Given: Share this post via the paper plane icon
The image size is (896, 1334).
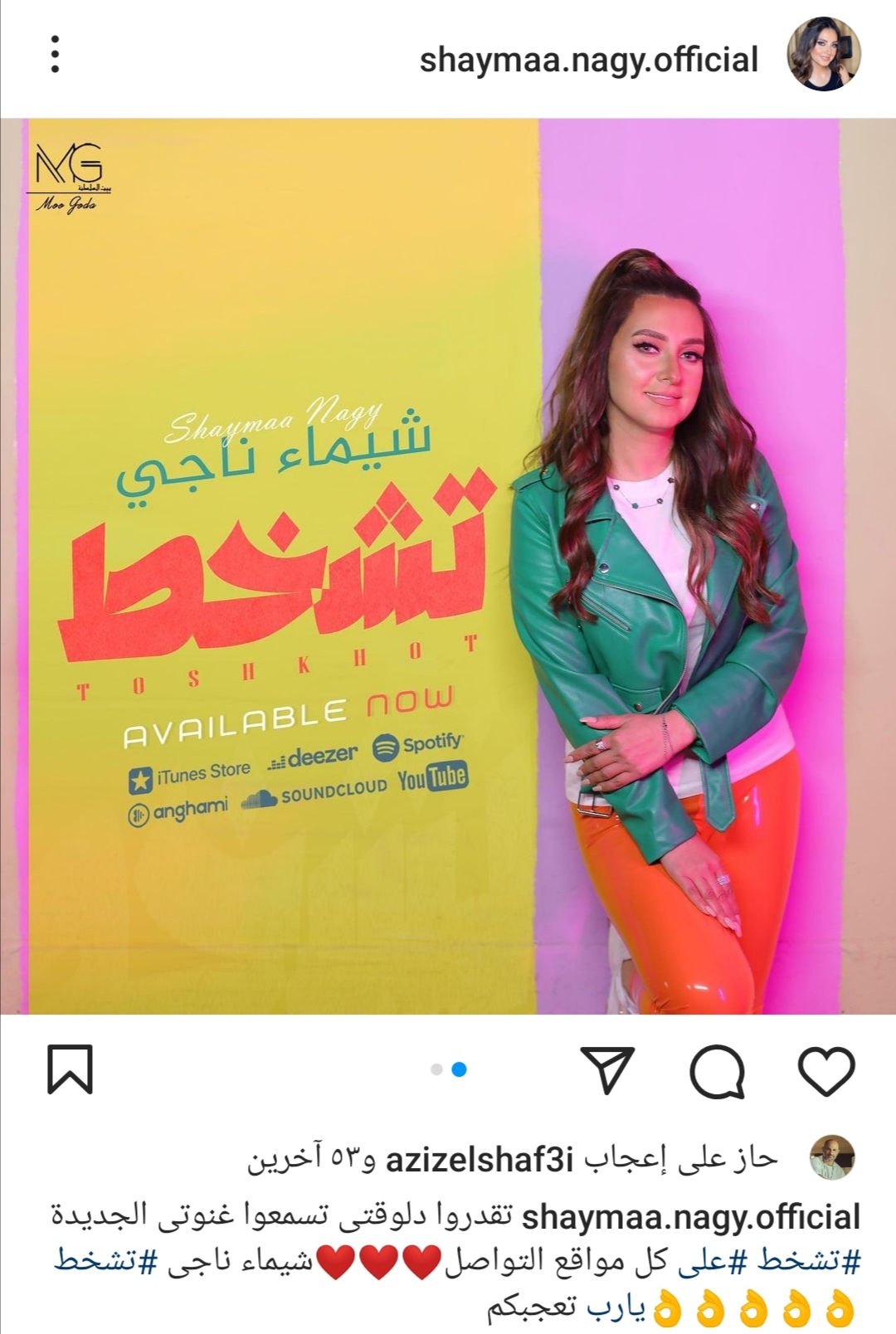Looking at the screenshot, I should (607, 1070).
